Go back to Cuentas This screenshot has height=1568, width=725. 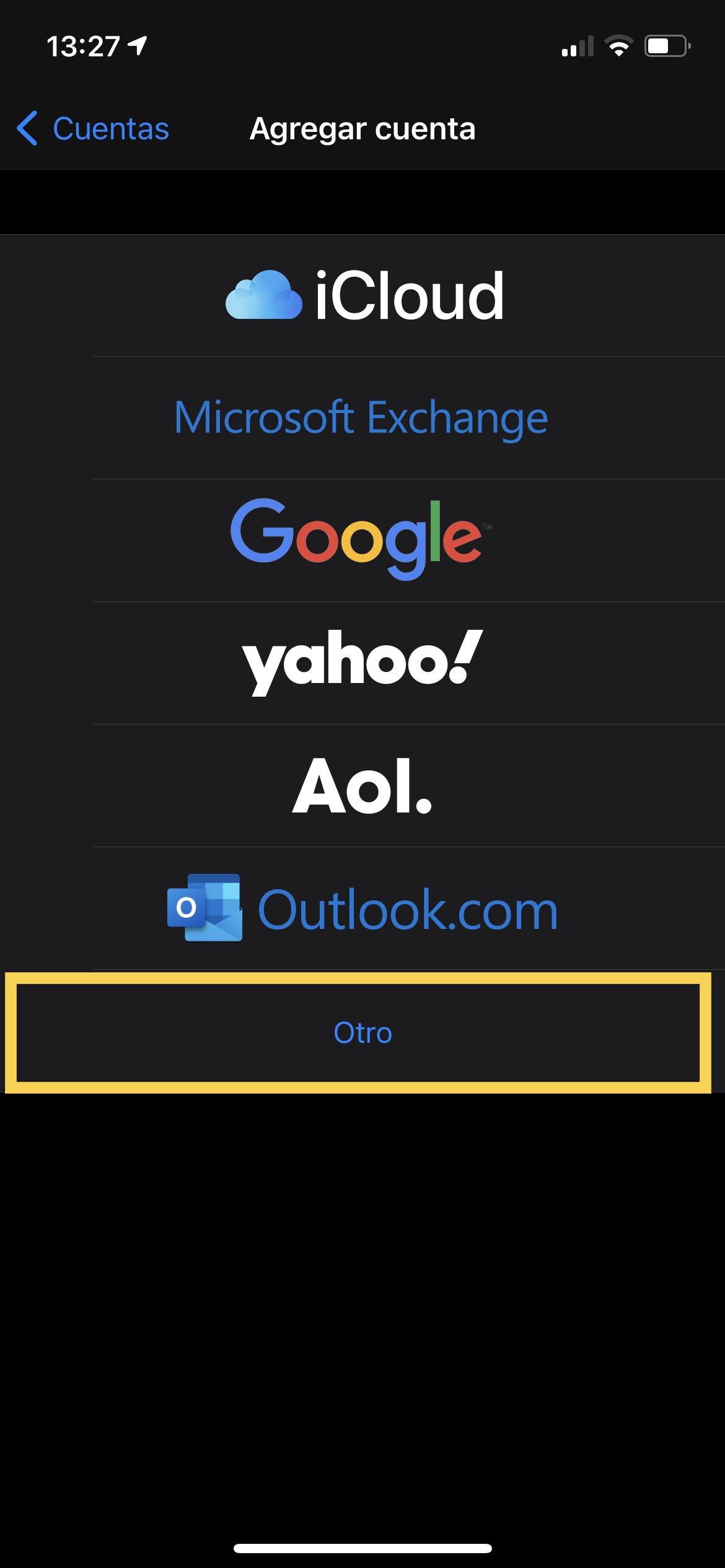[93, 129]
